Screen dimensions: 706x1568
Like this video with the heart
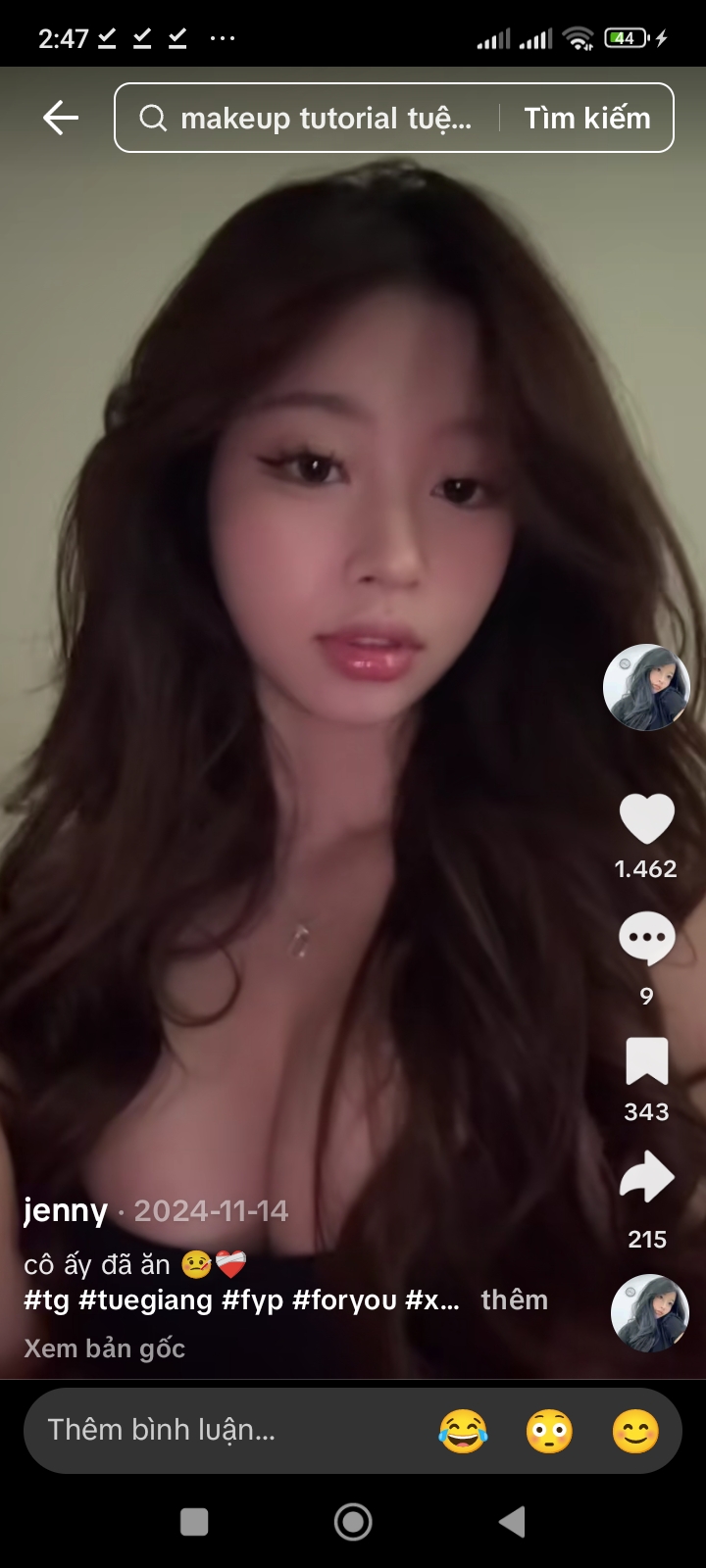tap(646, 818)
